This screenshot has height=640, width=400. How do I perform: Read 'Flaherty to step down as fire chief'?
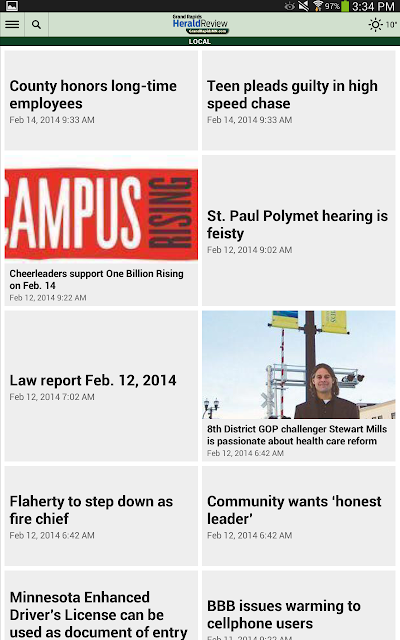pyautogui.click(x=101, y=516)
